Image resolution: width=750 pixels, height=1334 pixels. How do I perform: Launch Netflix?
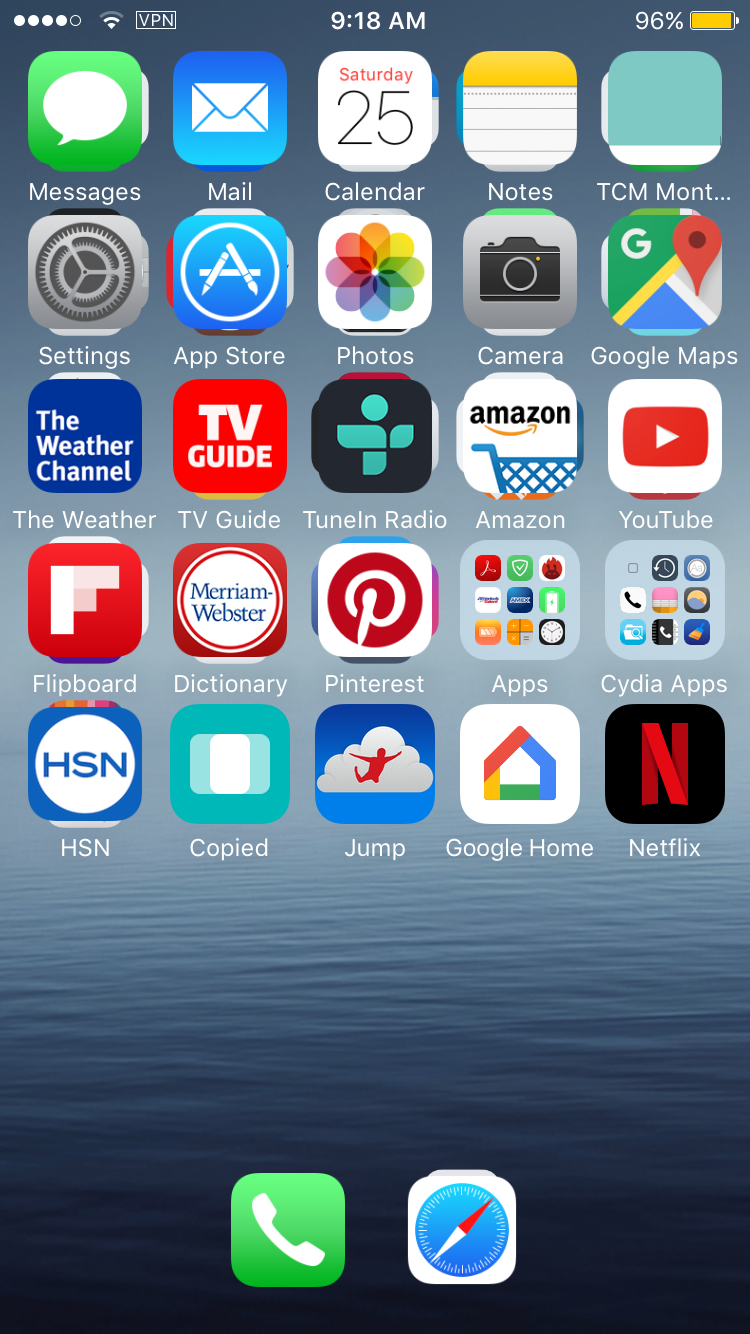[x=665, y=766]
